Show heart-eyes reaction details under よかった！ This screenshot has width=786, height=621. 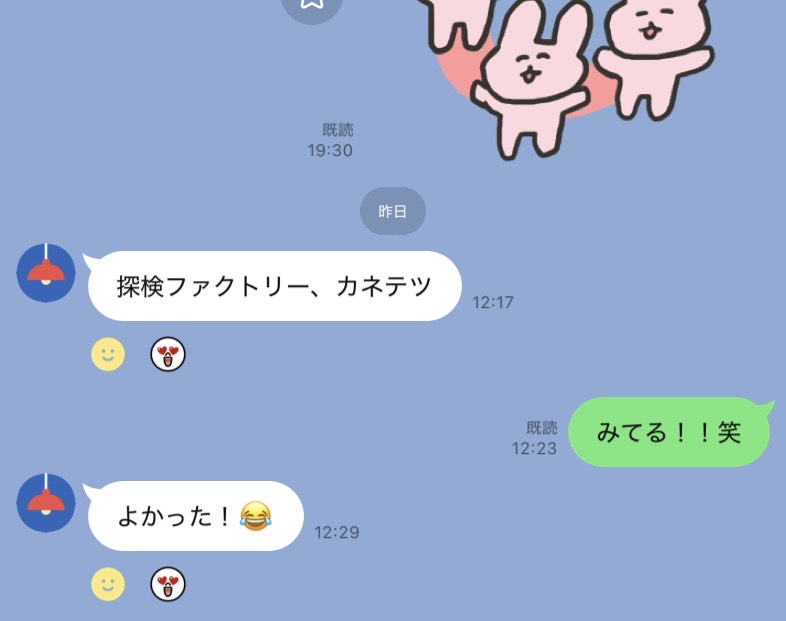pyautogui.click(x=168, y=584)
